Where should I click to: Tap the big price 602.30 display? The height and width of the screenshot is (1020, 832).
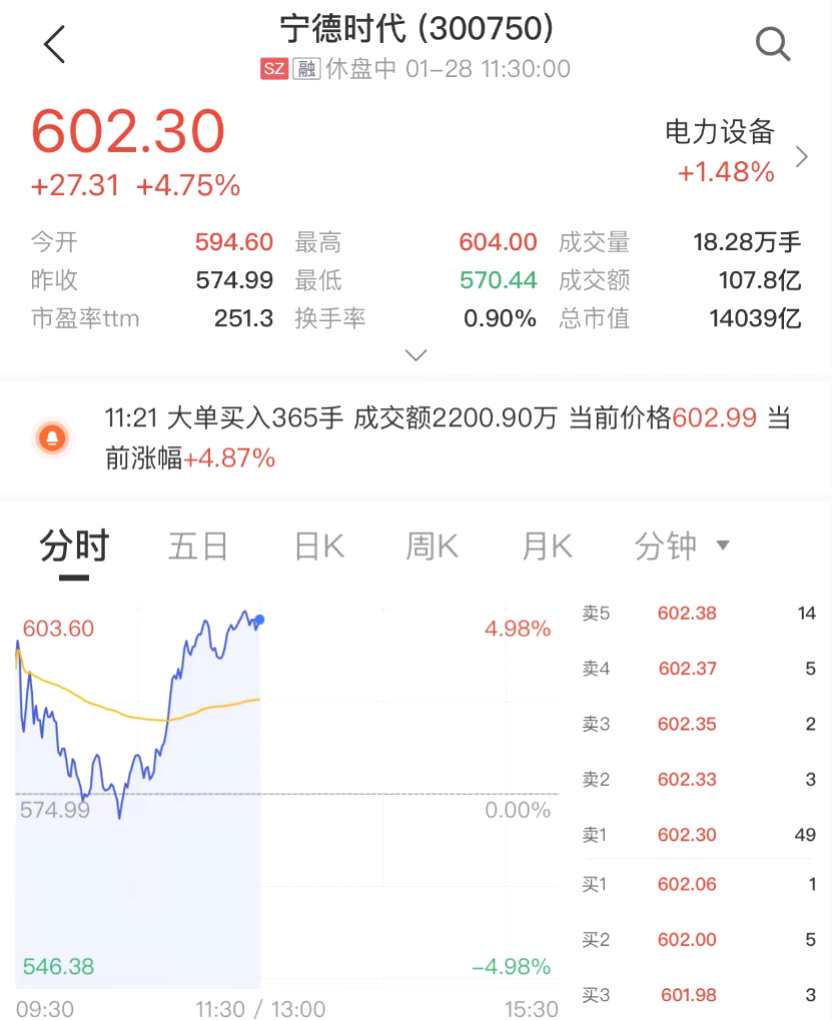(x=128, y=130)
